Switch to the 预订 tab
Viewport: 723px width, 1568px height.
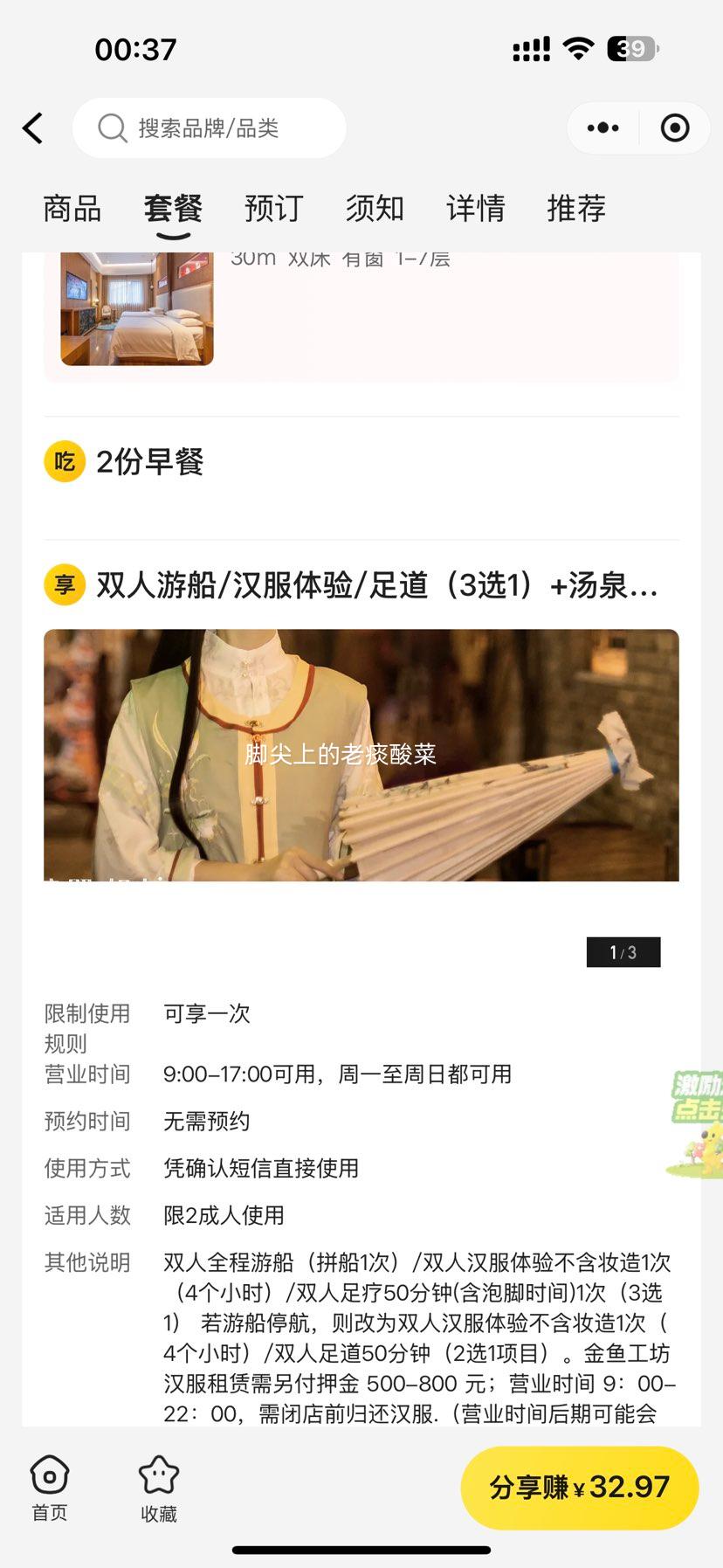click(273, 209)
